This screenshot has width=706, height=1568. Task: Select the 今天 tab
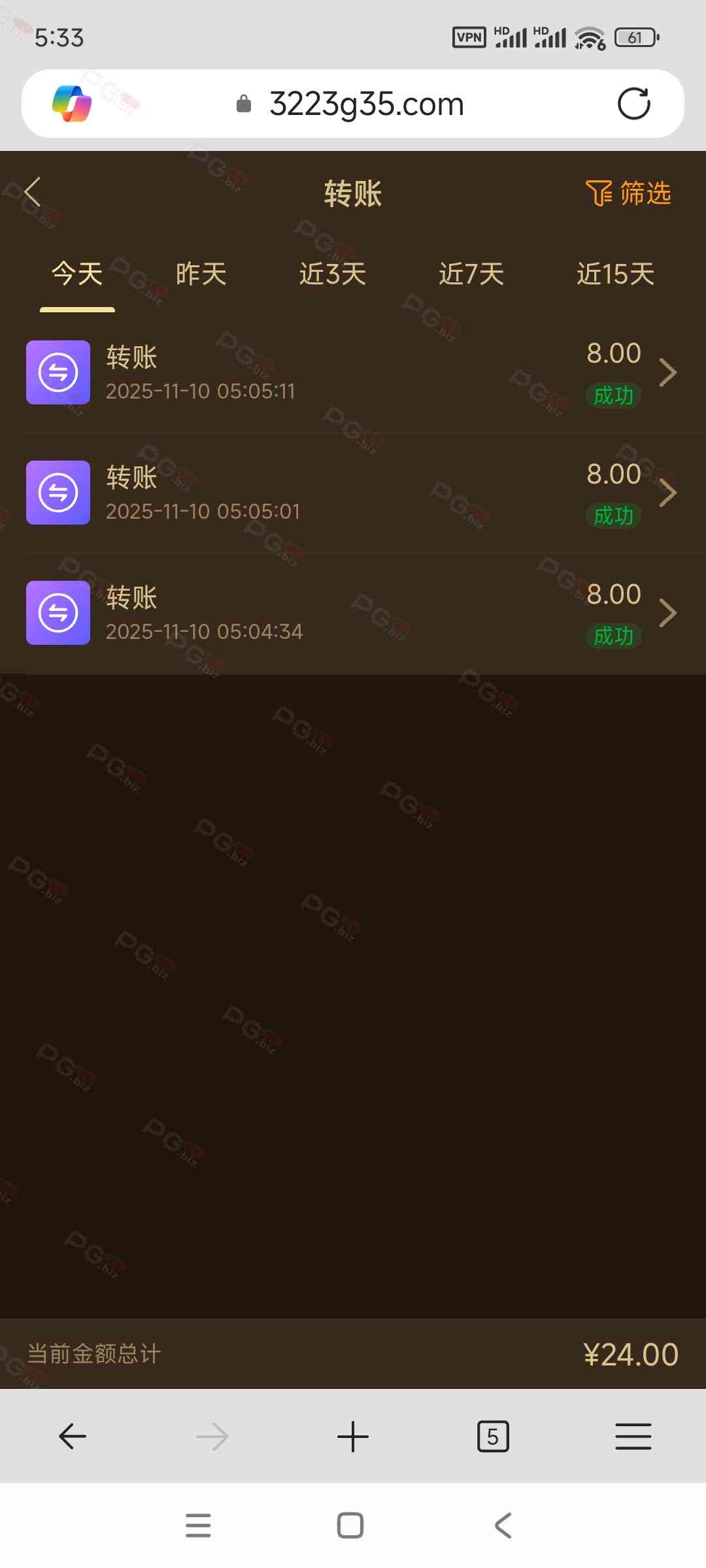click(77, 274)
